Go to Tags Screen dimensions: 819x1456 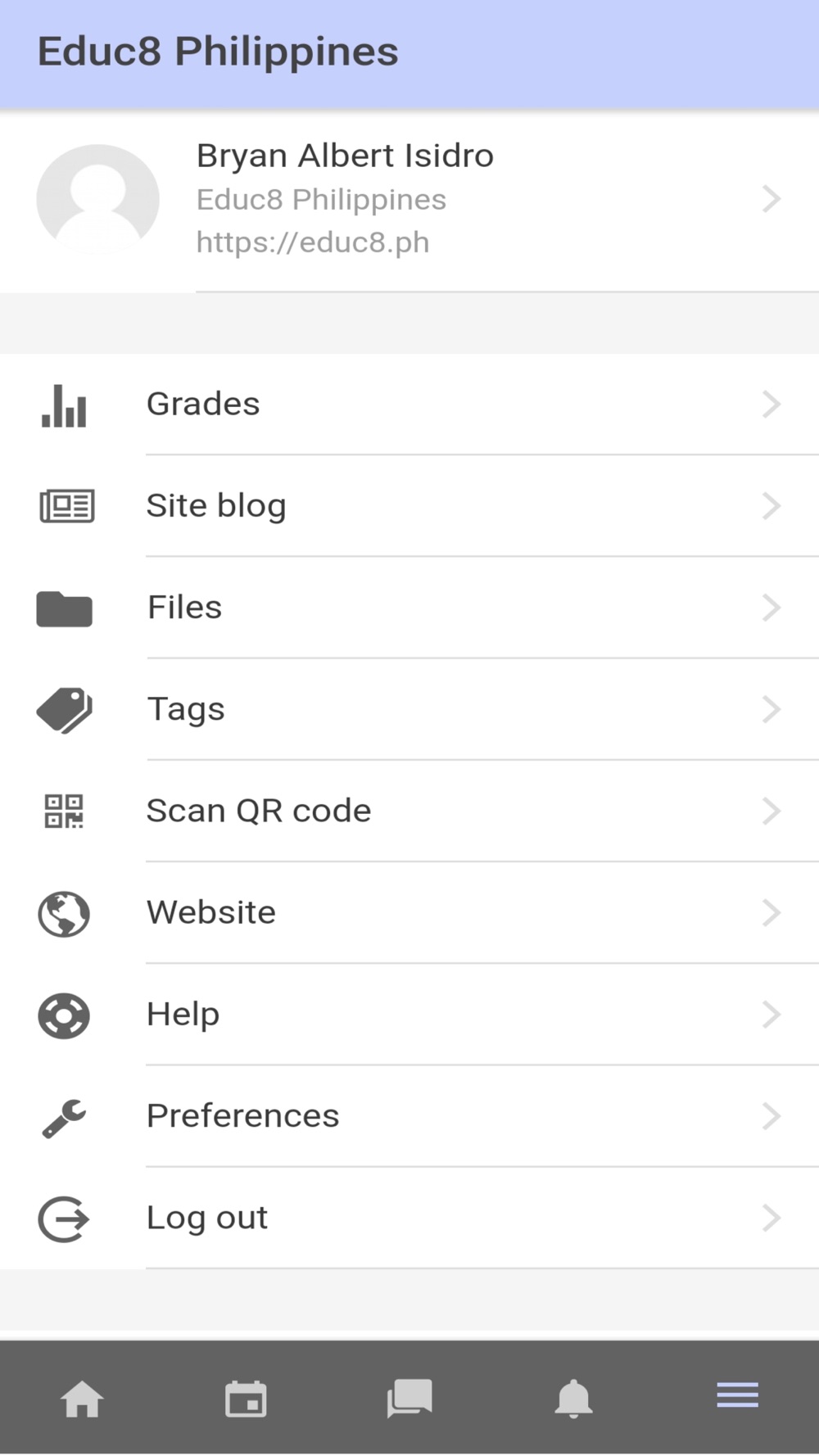[x=409, y=709]
